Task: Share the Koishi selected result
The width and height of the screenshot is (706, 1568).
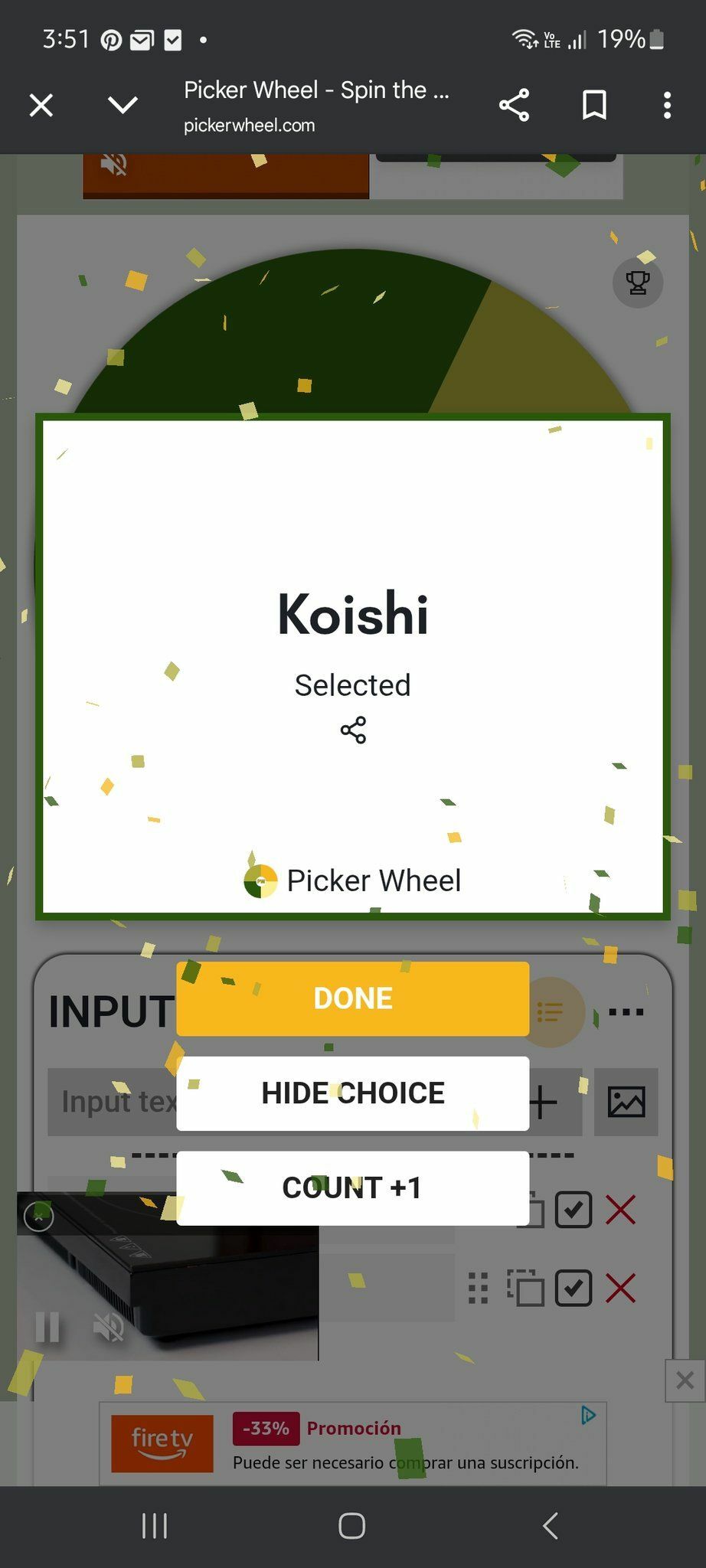Action: [x=353, y=730]
